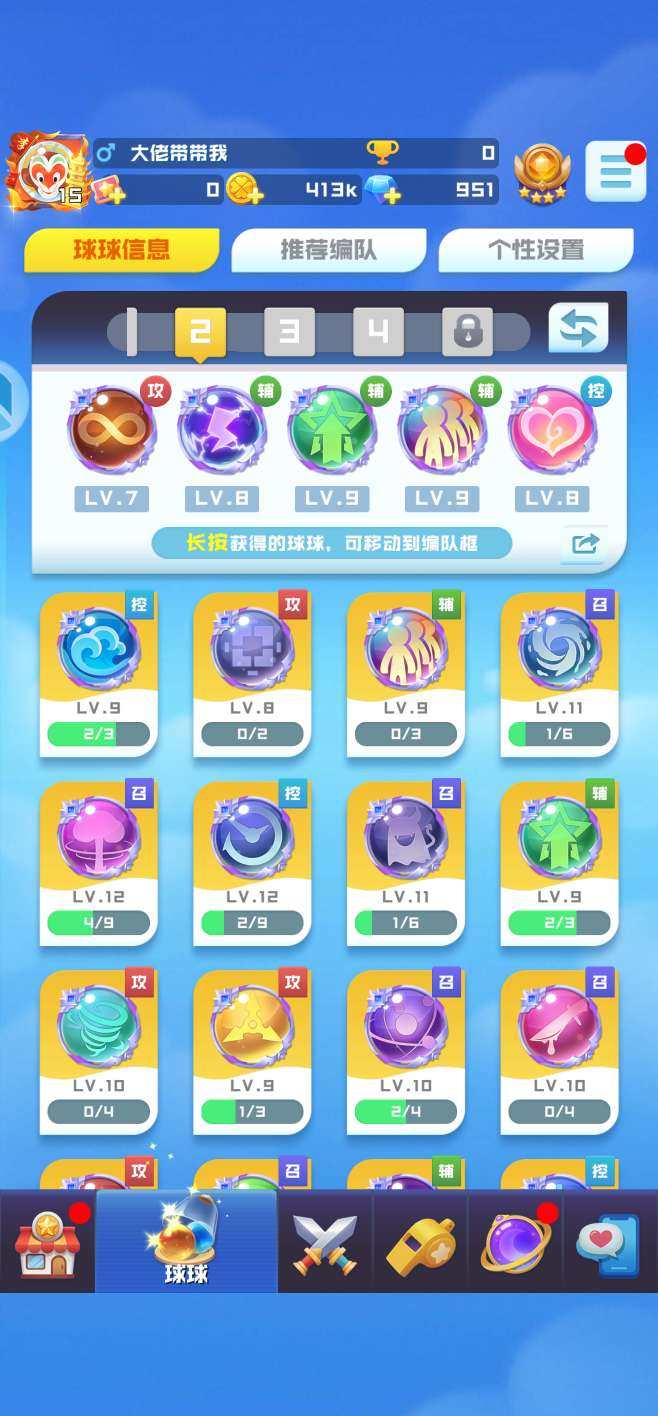The height and width of the screenshot is (1416, 658).
Task: Open the rank medal badge
Action: (x=542, y=173)
